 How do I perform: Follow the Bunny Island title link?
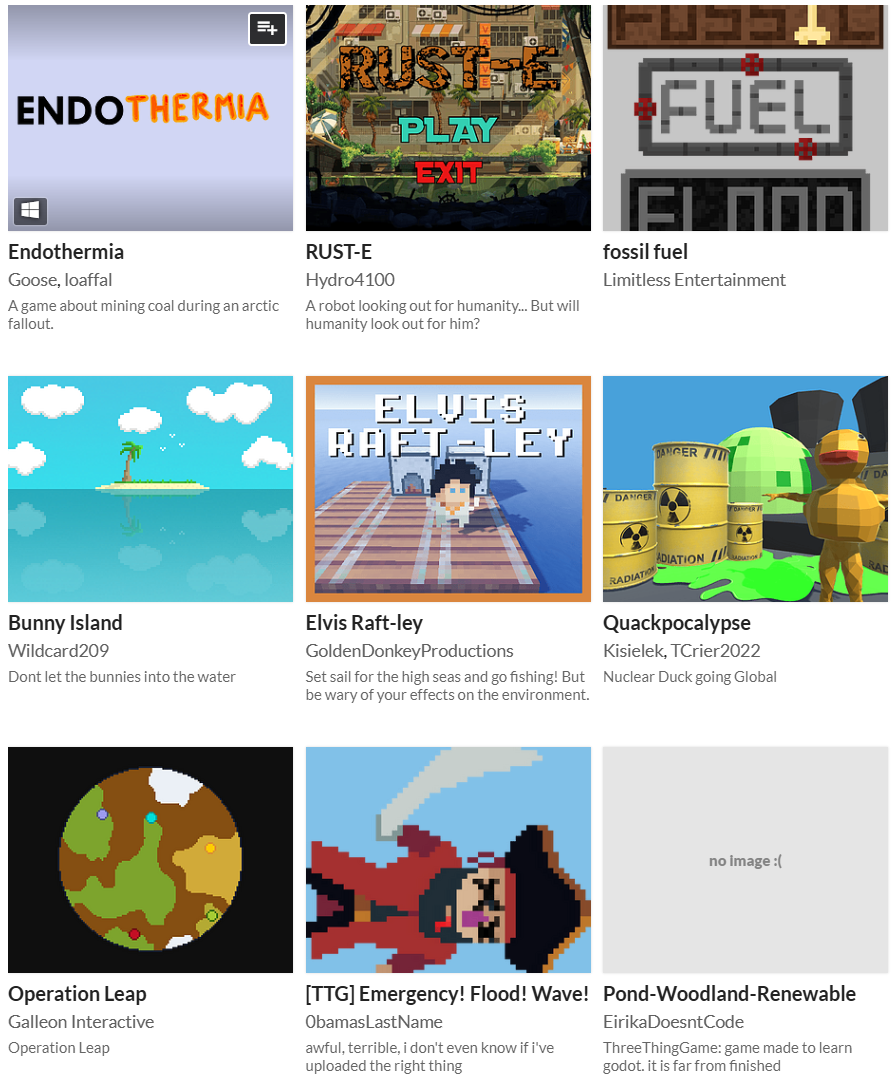(65, 623)
